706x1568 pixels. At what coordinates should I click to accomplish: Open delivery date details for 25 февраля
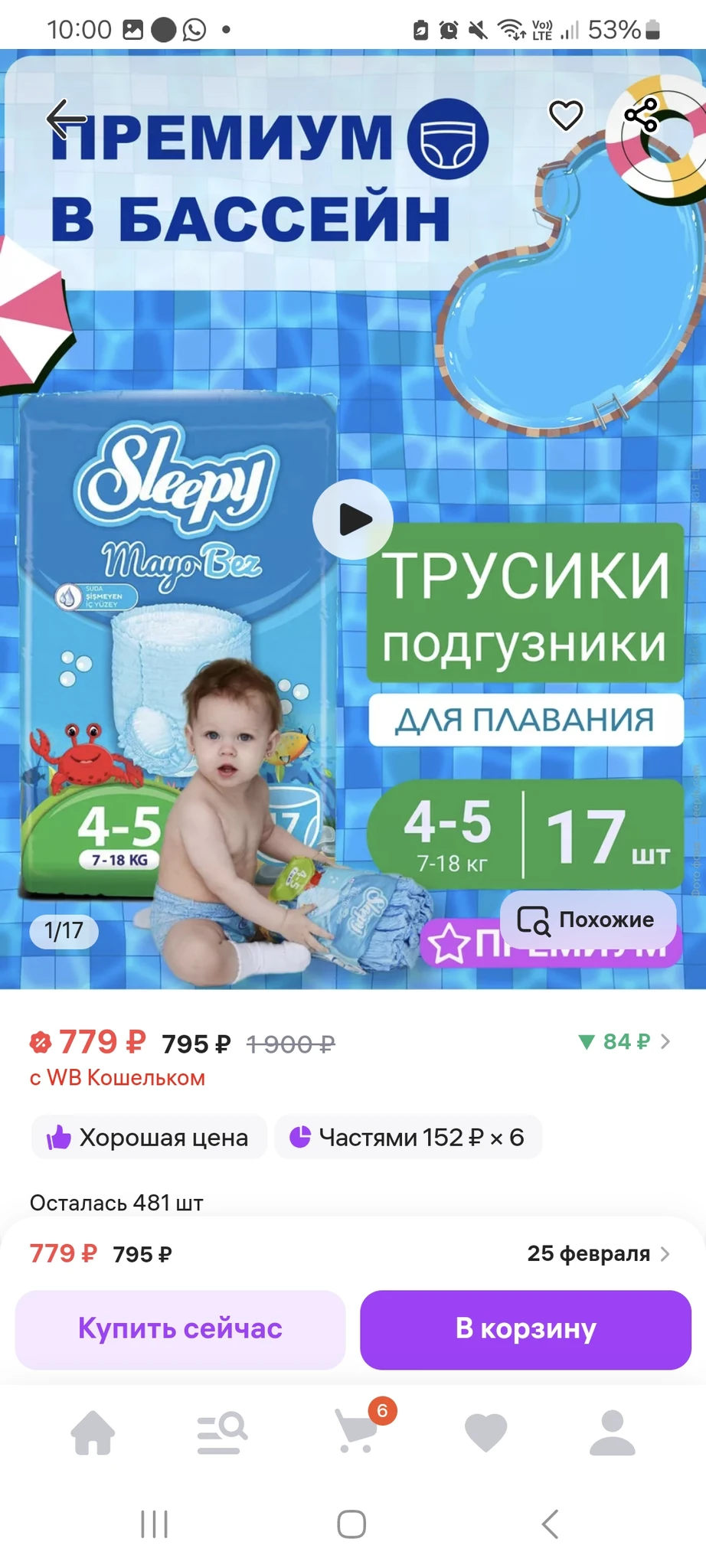[x=597, y=1253]
